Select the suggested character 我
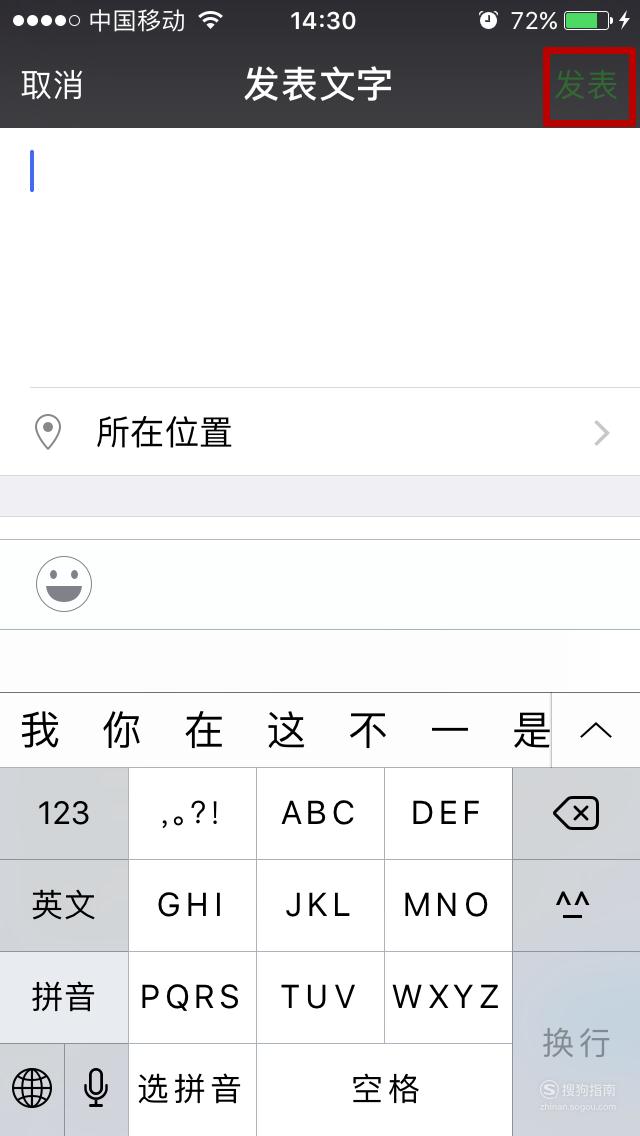Viewport: 640px width, 1136px height. tap(40, 730)
